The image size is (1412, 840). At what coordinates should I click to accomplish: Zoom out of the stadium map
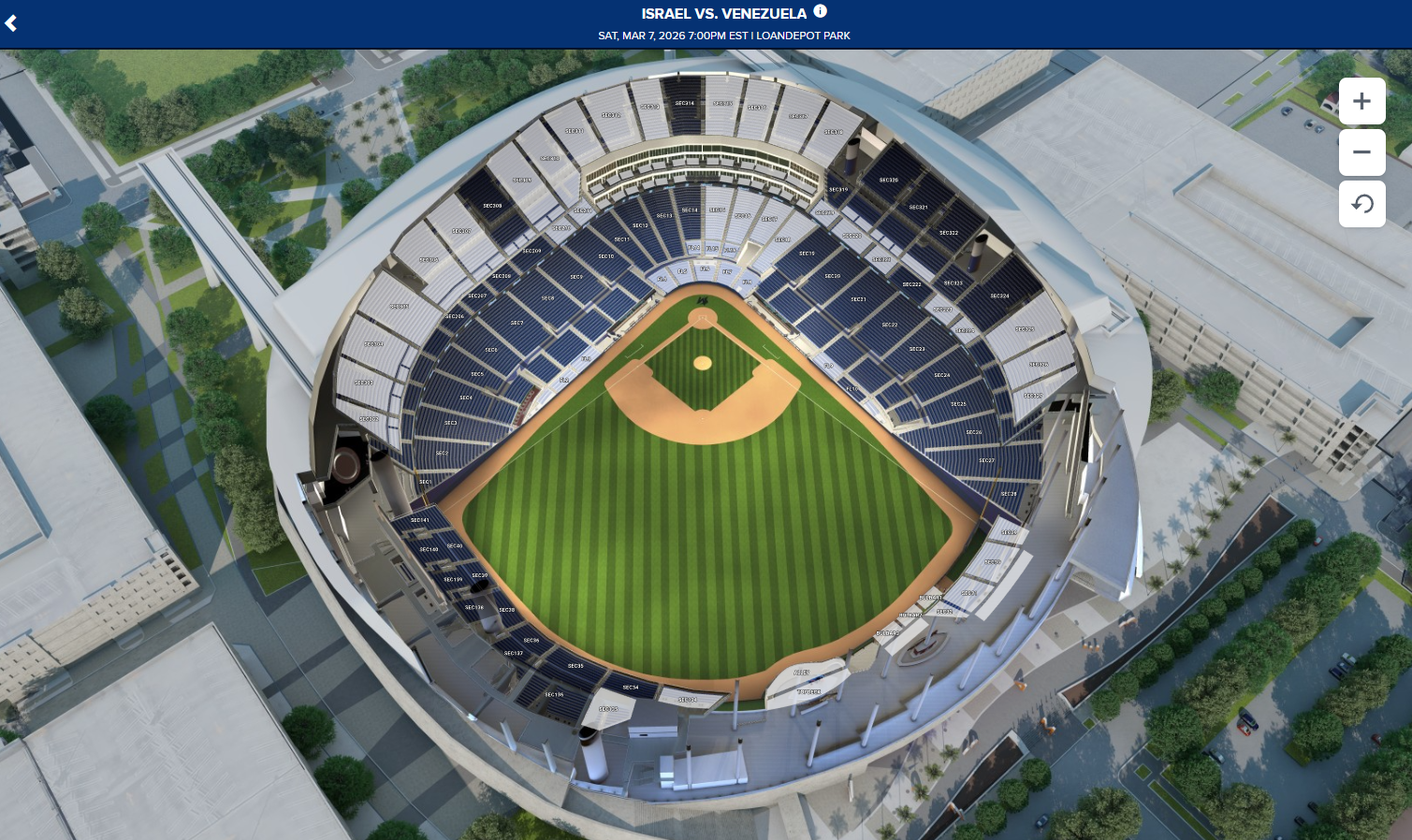coord(1361,152)
